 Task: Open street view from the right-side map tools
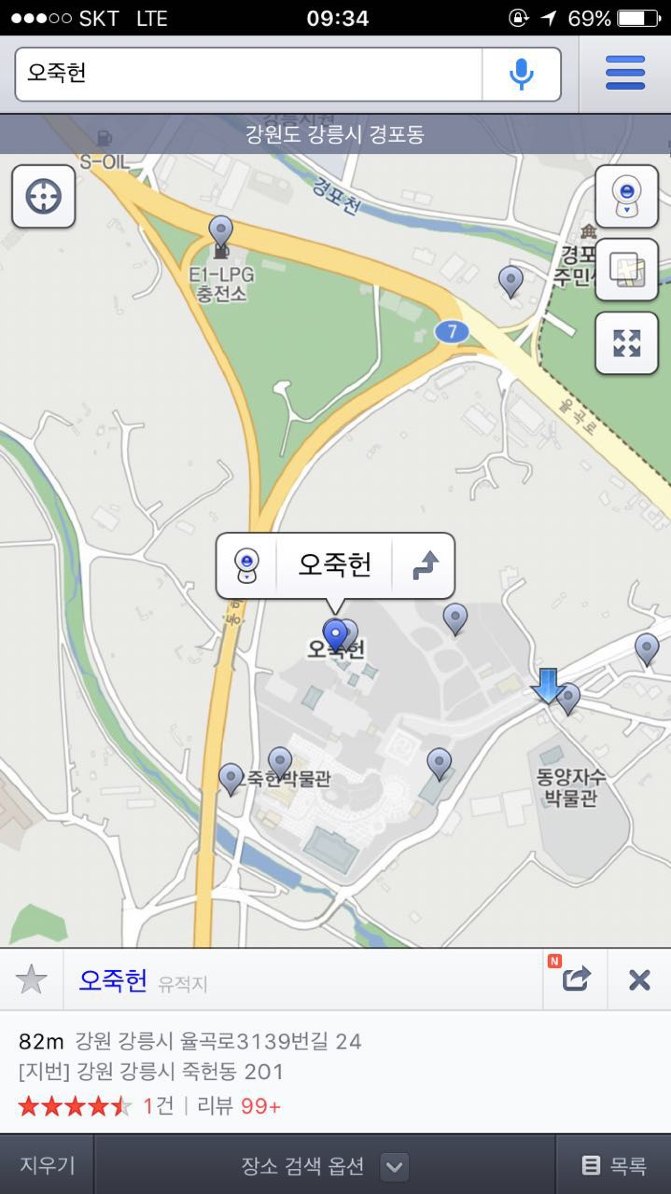click(x=627, y=196)
